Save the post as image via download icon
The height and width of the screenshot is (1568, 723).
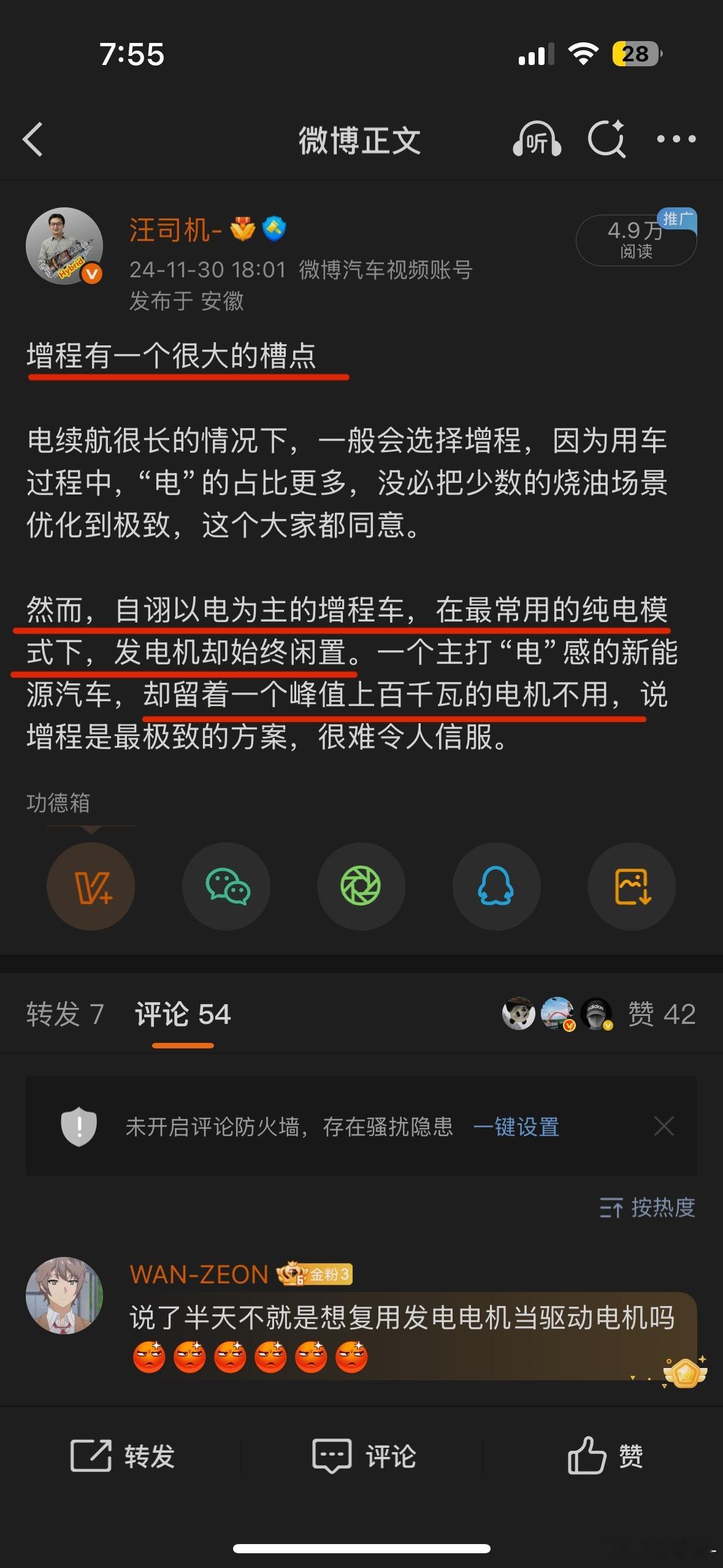click(x=631, y=886)
